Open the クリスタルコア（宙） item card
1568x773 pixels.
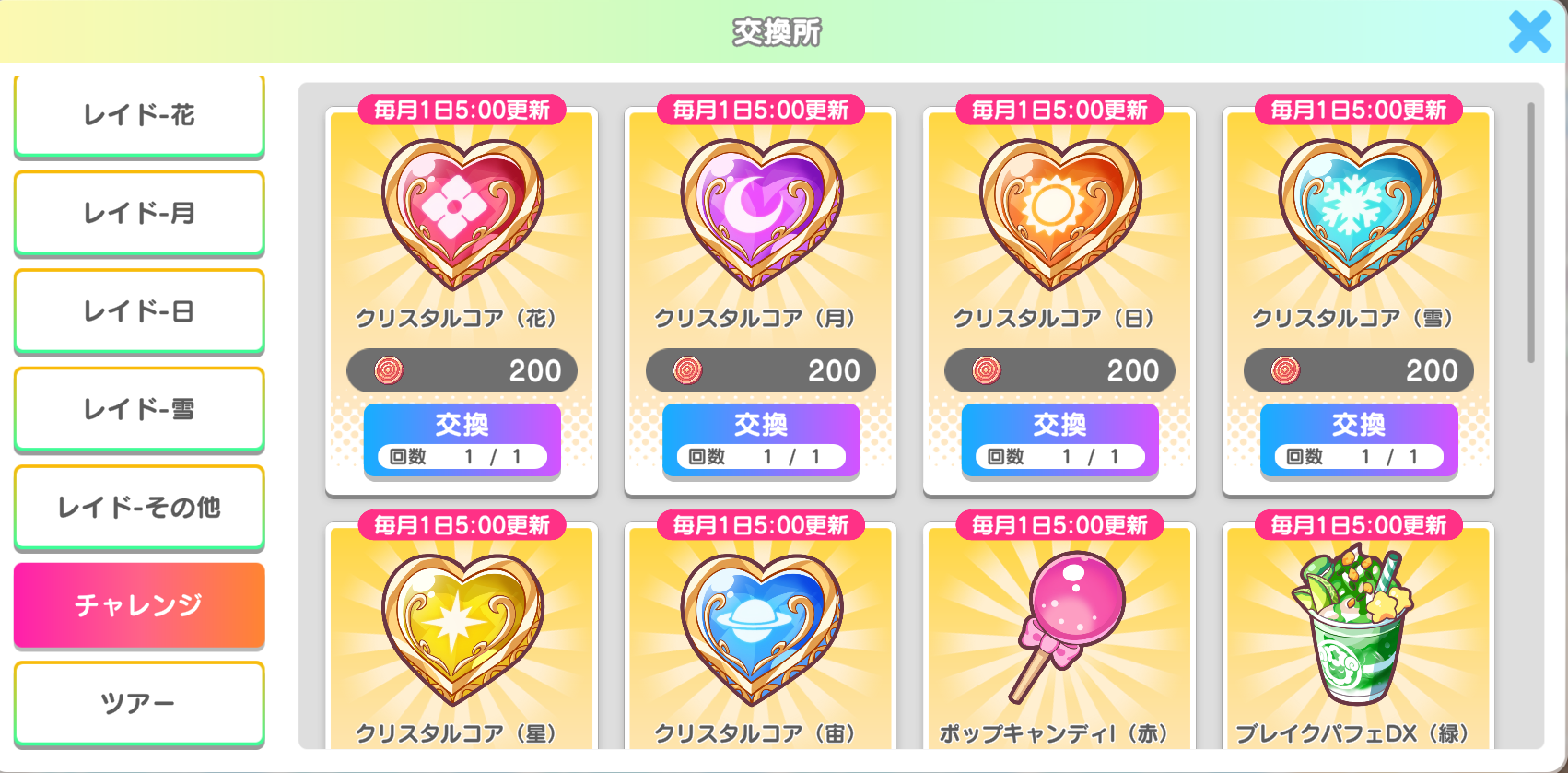pyautogui.click(x=761, y=636)
